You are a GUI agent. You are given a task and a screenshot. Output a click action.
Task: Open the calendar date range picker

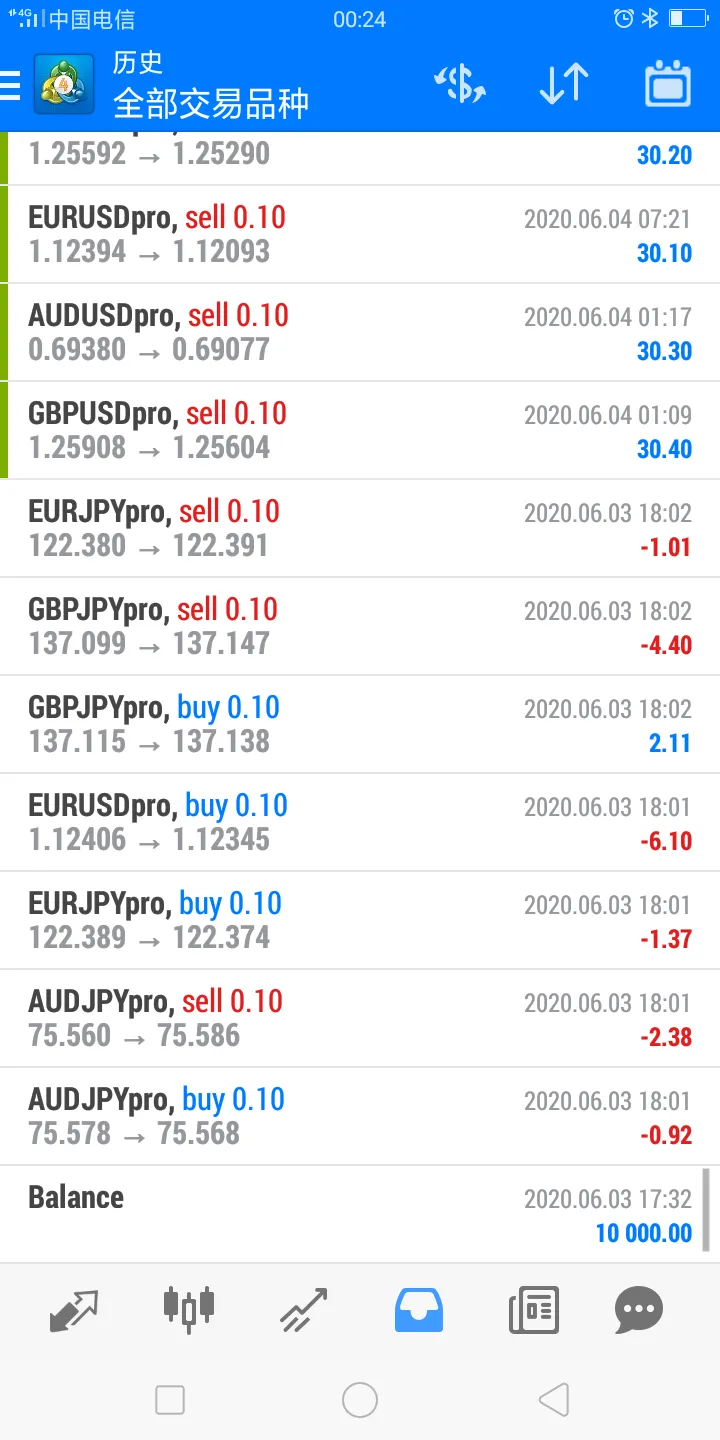[x=668, y=85]
